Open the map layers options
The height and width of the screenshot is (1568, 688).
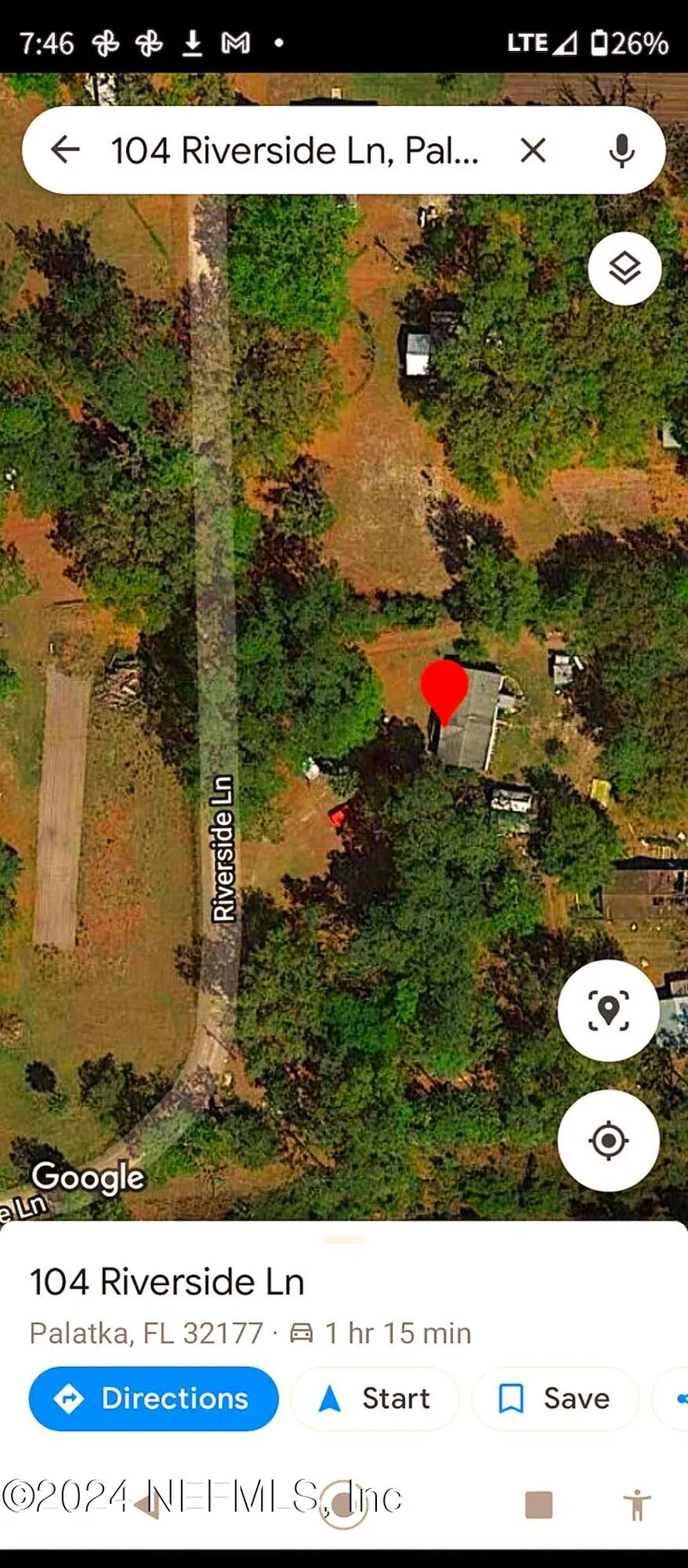click(x=625, y=269)
